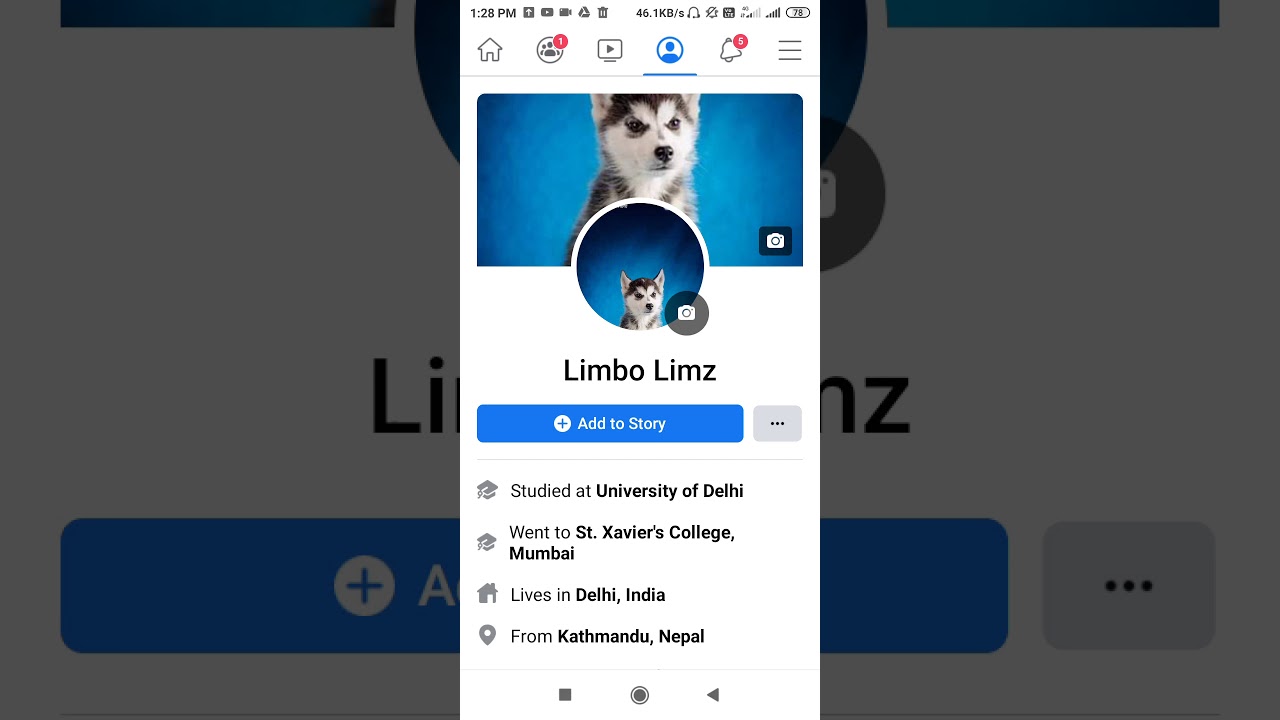Go to the phone home screen
The image size is (1280, 720).
click(x=640, y=695)
